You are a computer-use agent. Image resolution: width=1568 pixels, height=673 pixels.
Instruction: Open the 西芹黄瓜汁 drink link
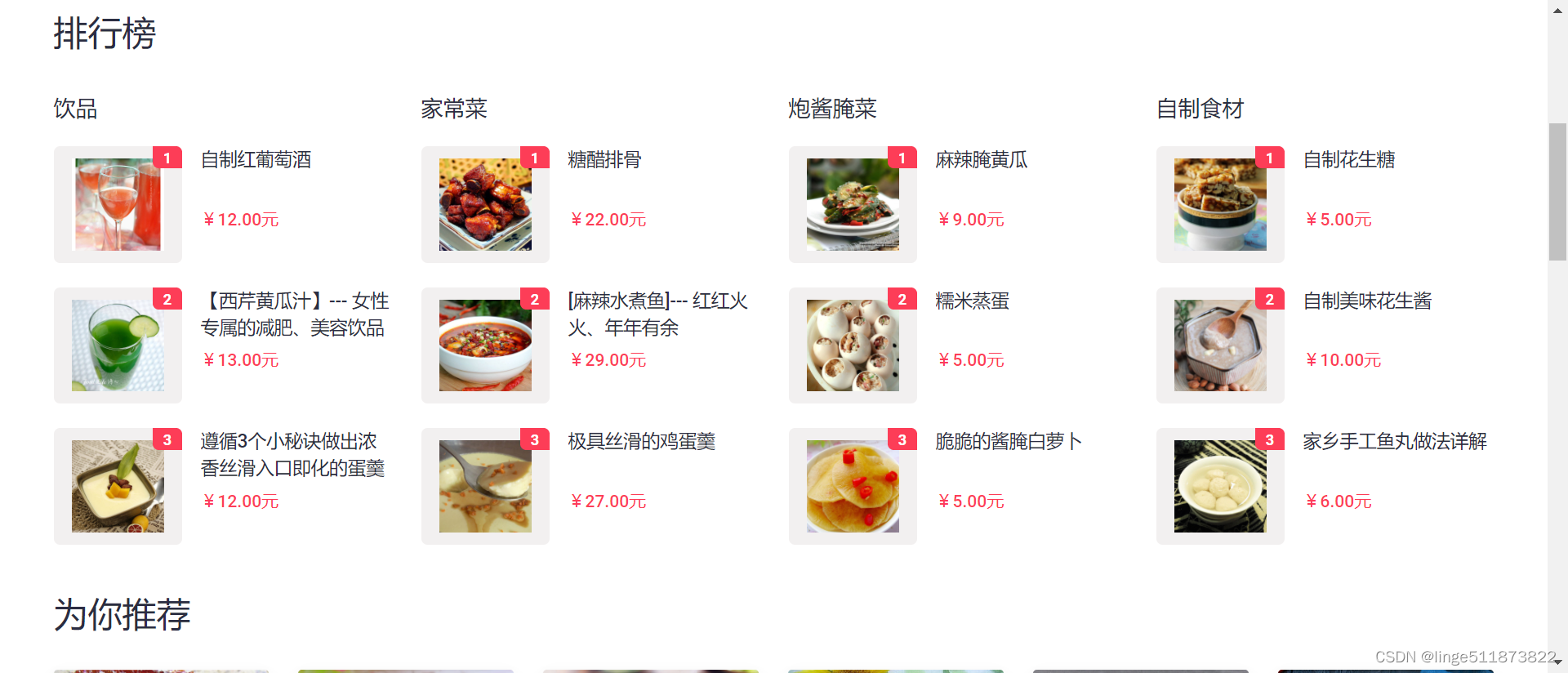(294, 314)
